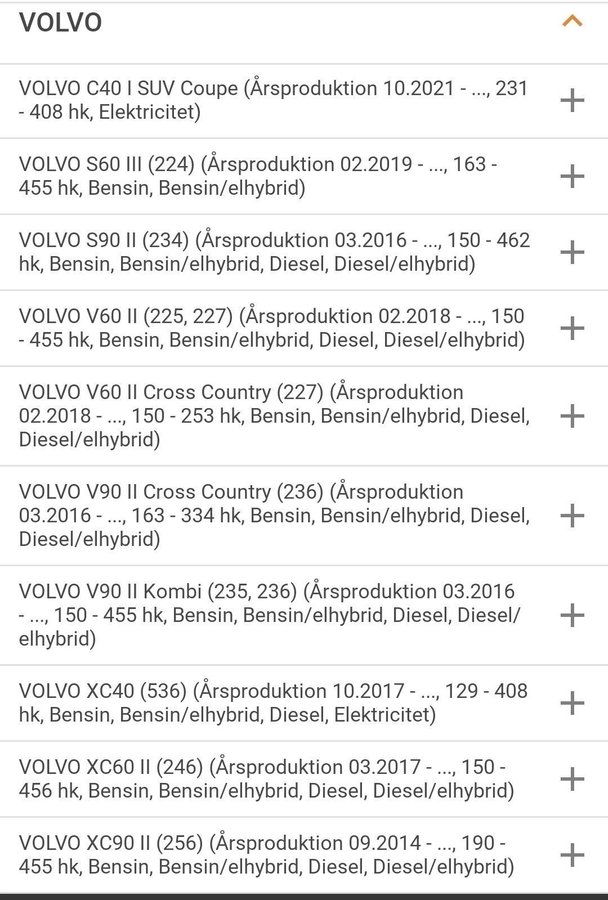Expand VOLVO C40 I SUV Coupe row
The image size is (608, 900).
pyautogui.click(x=571, y=100)
